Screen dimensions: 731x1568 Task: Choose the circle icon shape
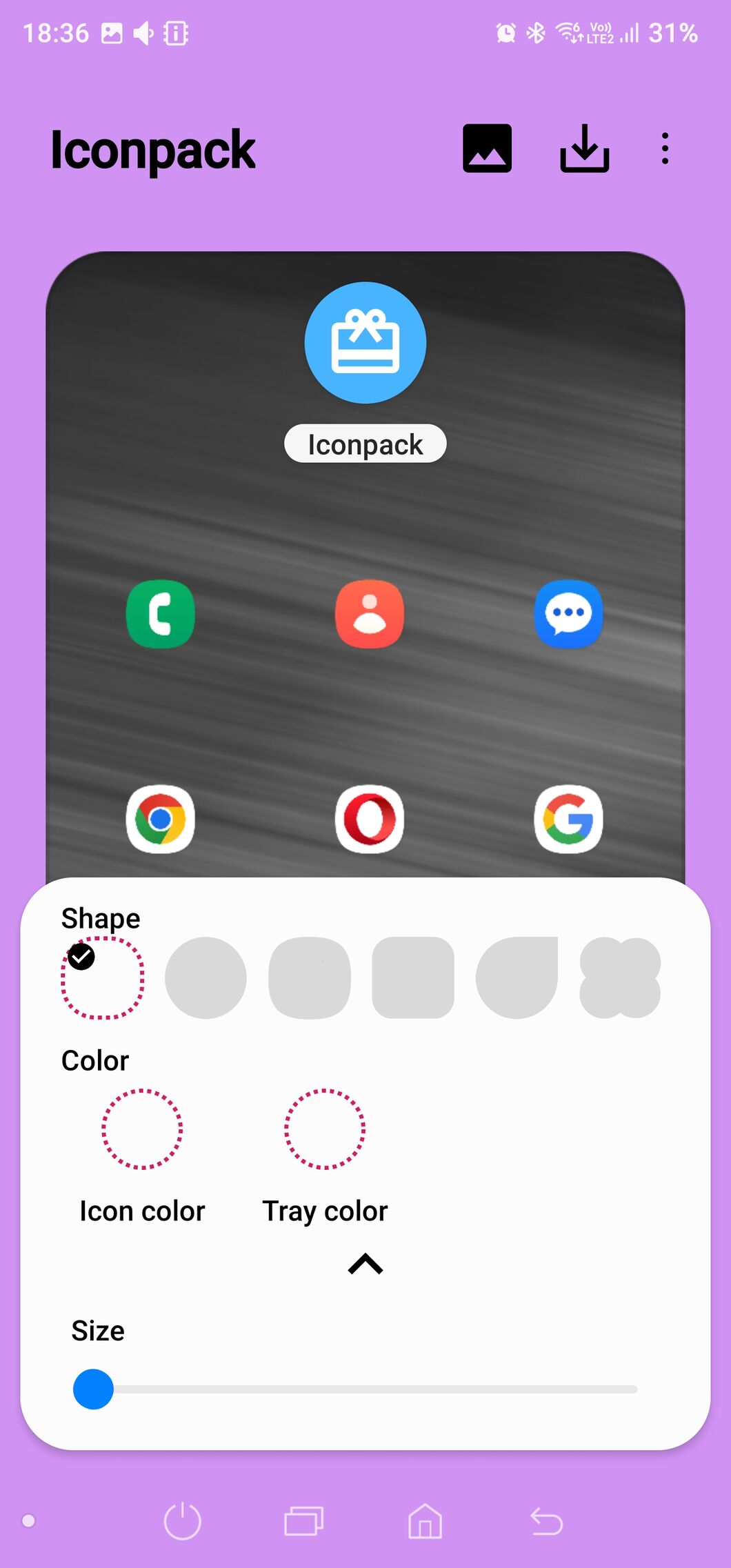[x=206, y=977]
